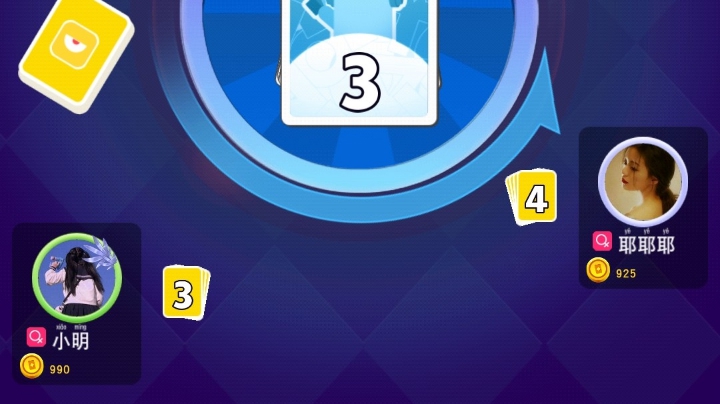Image resolution: width=720 pixels, height=404 pixels.
Task: Open 耶耶耶's player profile avatar
Action: tap(643, 182)
